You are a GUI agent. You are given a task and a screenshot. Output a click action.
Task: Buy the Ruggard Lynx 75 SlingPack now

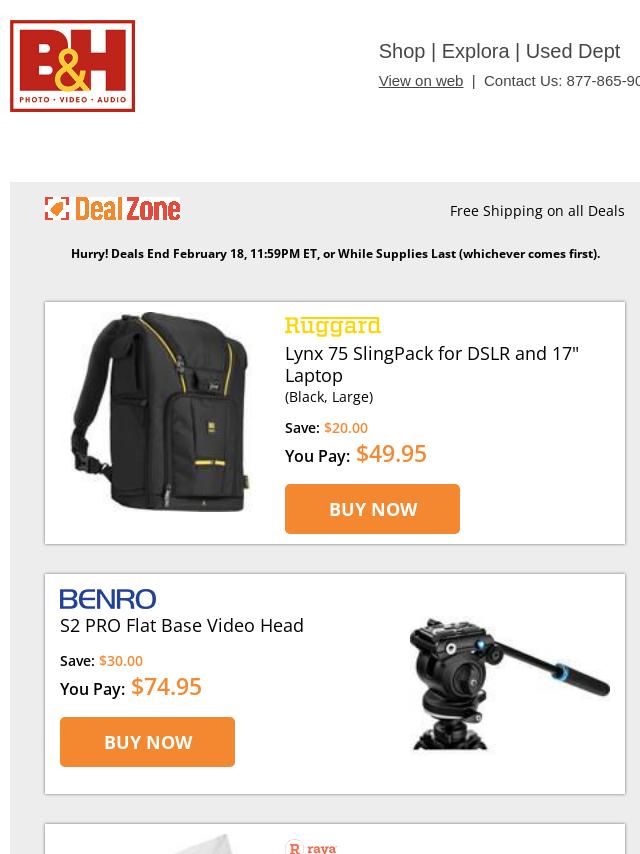[372, 509]
